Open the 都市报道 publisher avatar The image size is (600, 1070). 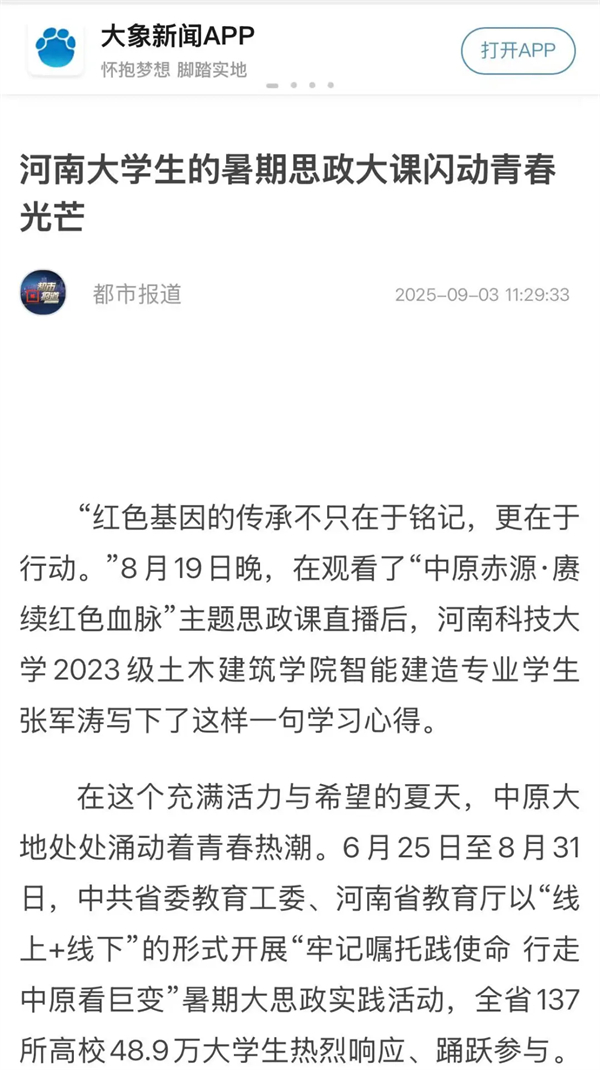click(x=43, y=293)
